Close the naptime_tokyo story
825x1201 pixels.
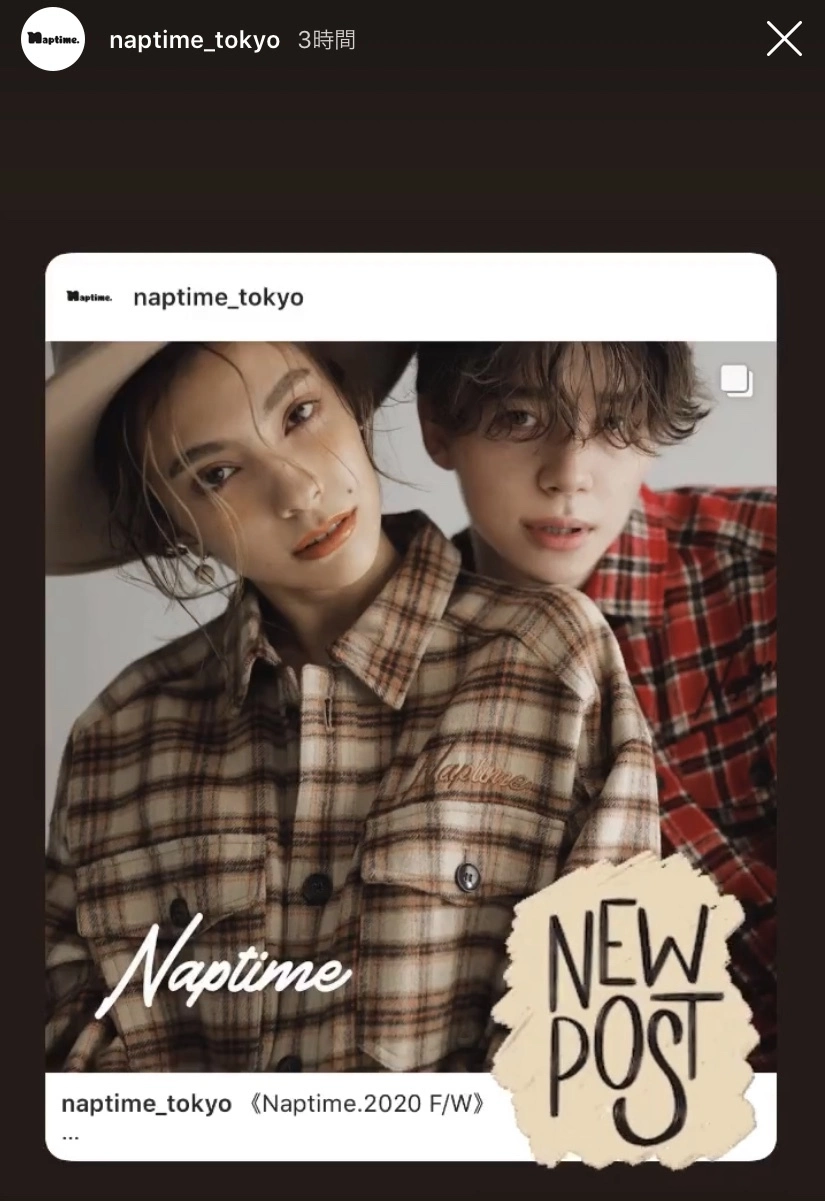point(784,39)
